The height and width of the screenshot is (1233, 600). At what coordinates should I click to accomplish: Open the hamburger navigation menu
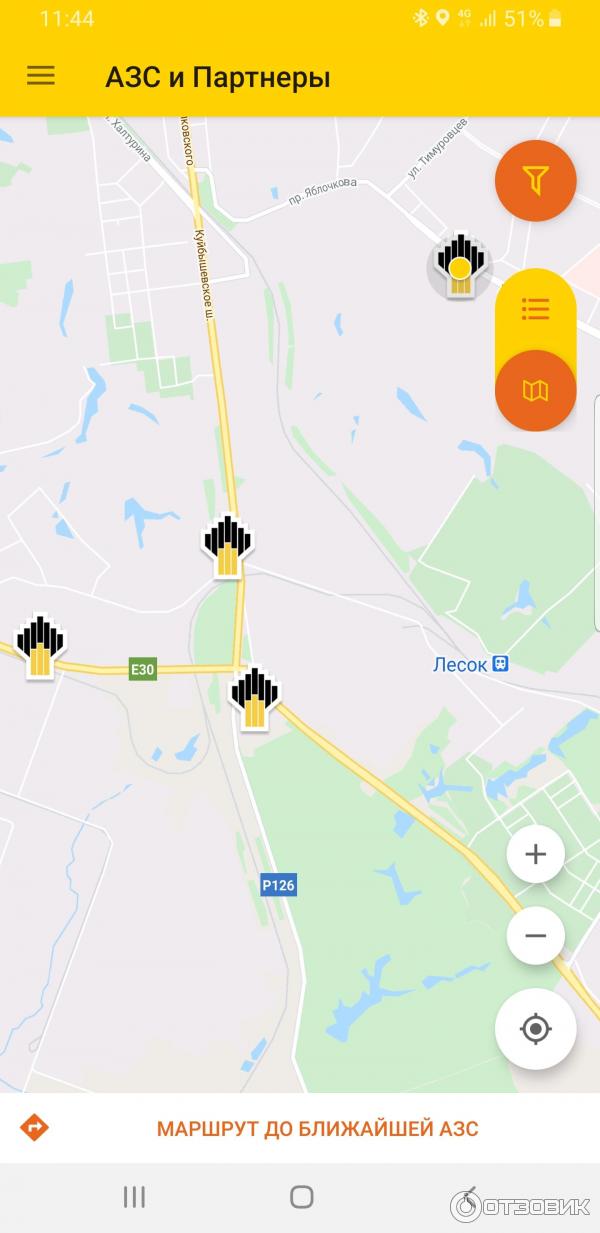click(41, 76)
